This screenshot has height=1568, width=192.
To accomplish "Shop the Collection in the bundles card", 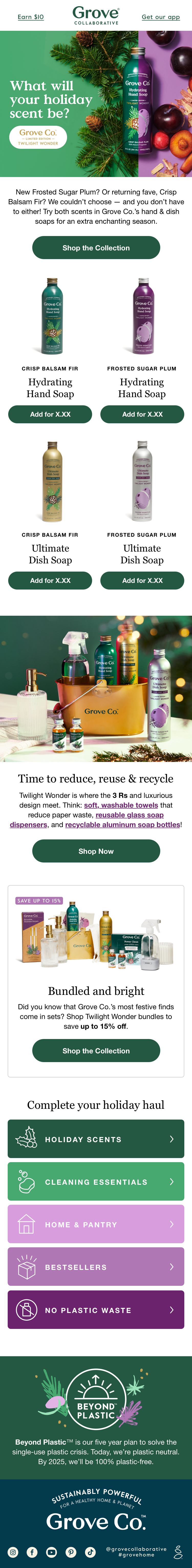I will click(96, 1051).
